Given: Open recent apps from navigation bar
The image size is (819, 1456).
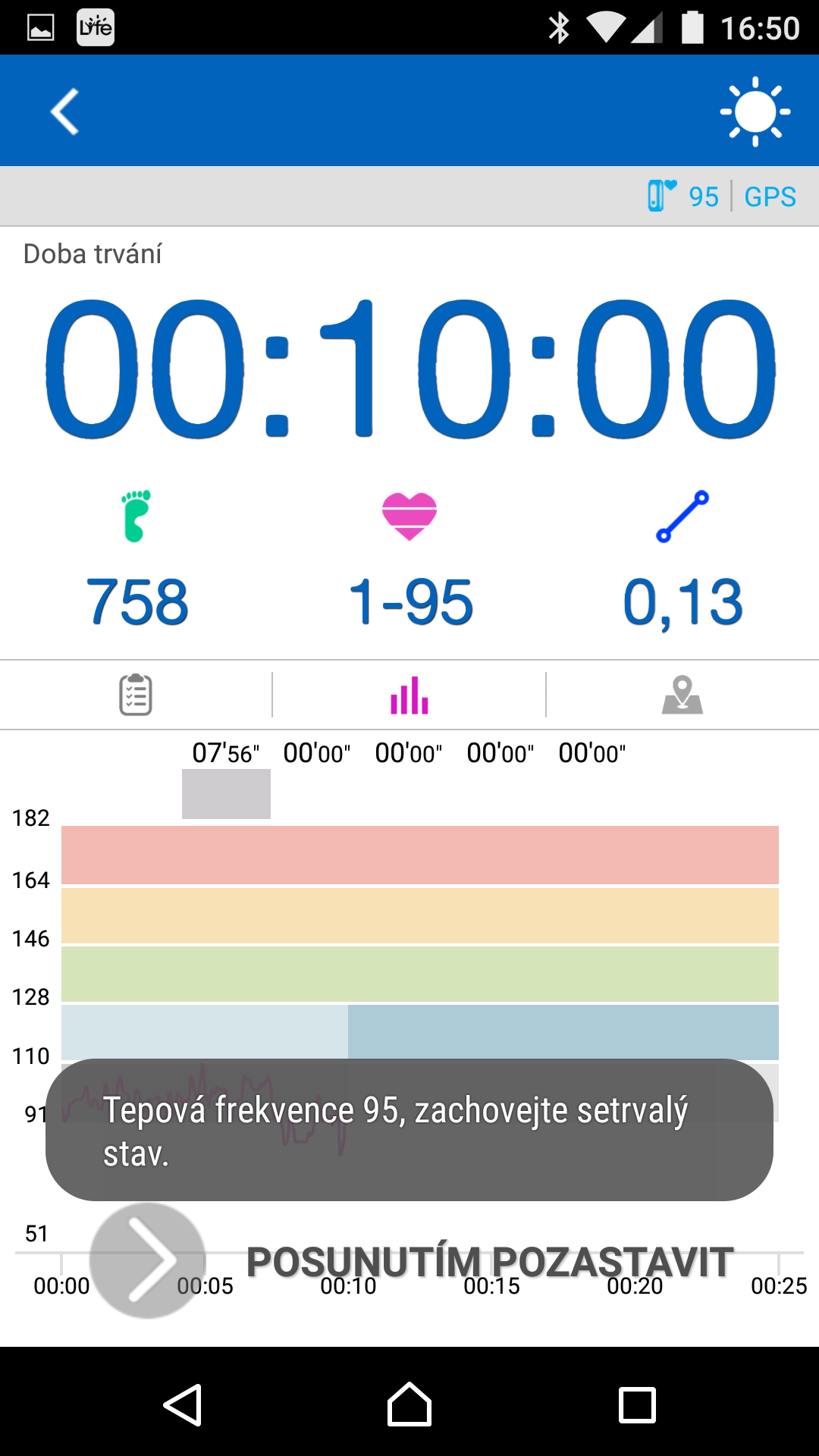Looking at the screenshot, I should [637, 1404].
